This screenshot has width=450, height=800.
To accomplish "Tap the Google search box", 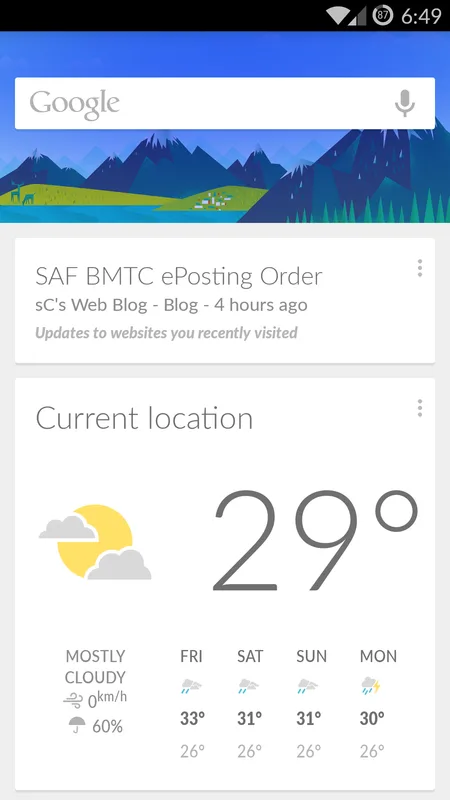I will click(224, 103).
